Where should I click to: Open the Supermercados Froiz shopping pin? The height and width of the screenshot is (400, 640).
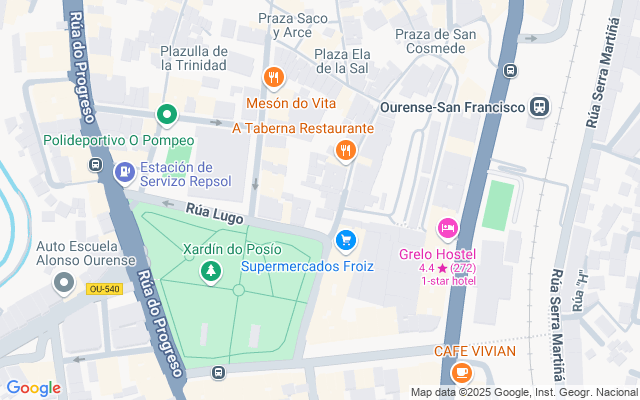pos(346,240)
